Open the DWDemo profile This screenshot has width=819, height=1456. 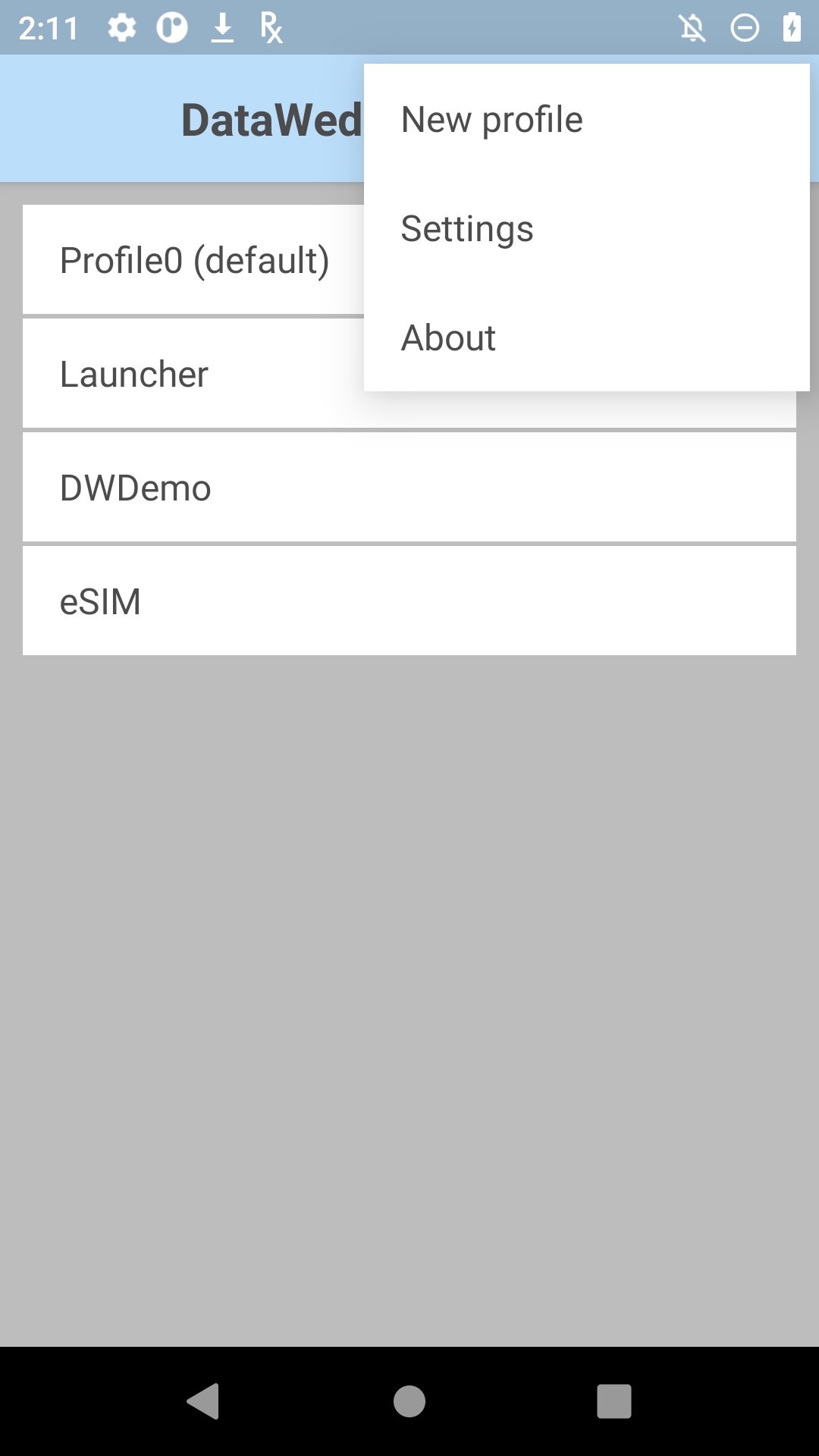[409, 488]
